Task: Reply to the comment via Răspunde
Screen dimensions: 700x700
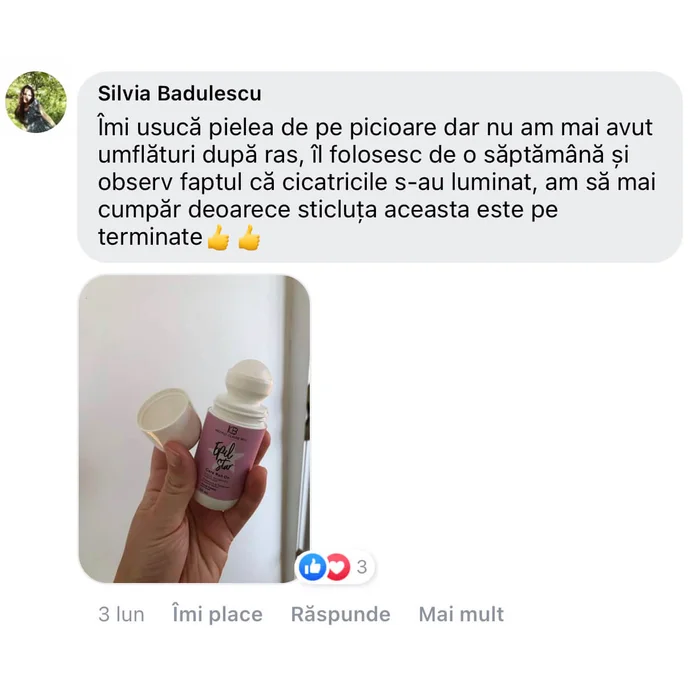Action: pos(340,614)
